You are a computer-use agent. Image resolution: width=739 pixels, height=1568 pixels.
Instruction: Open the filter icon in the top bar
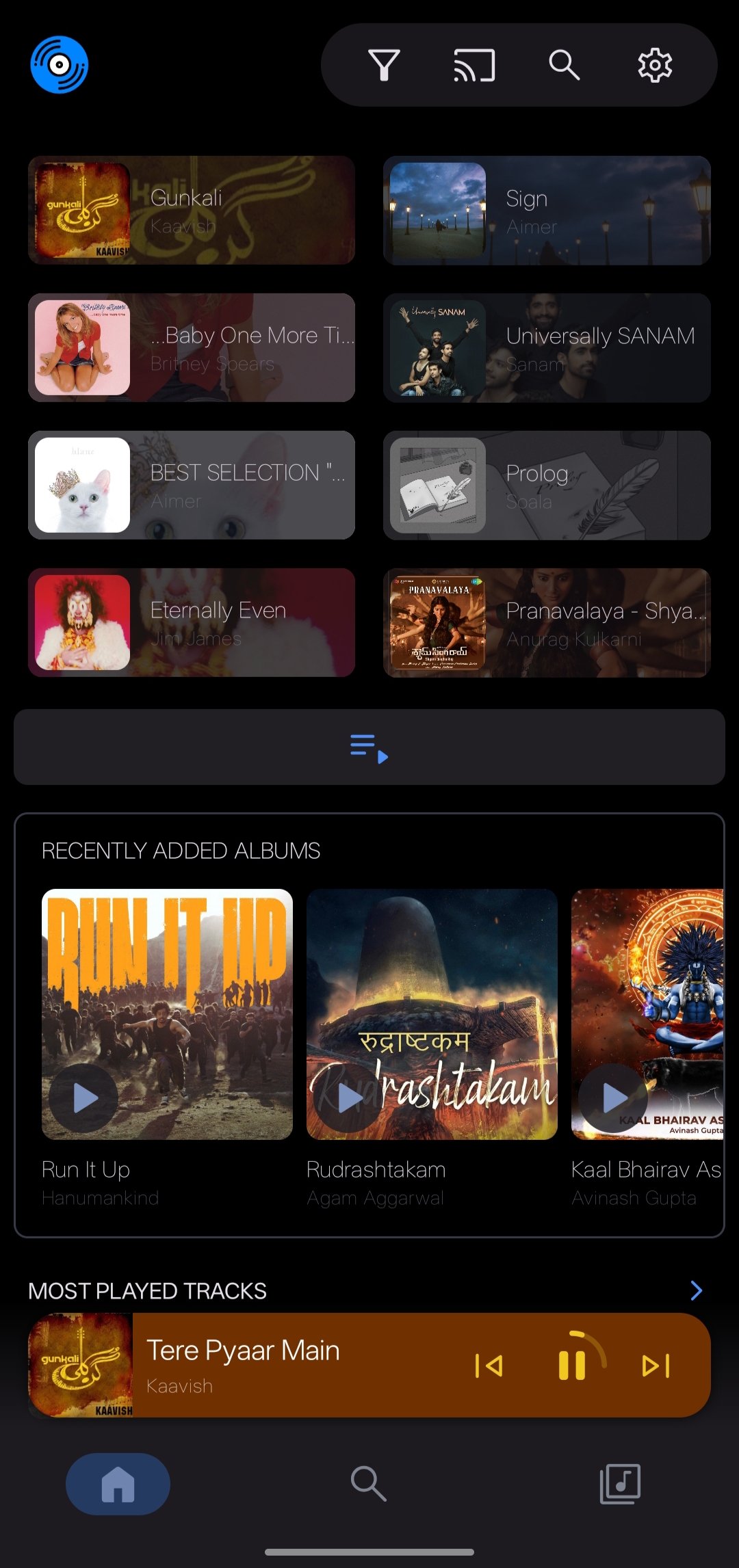384,66
